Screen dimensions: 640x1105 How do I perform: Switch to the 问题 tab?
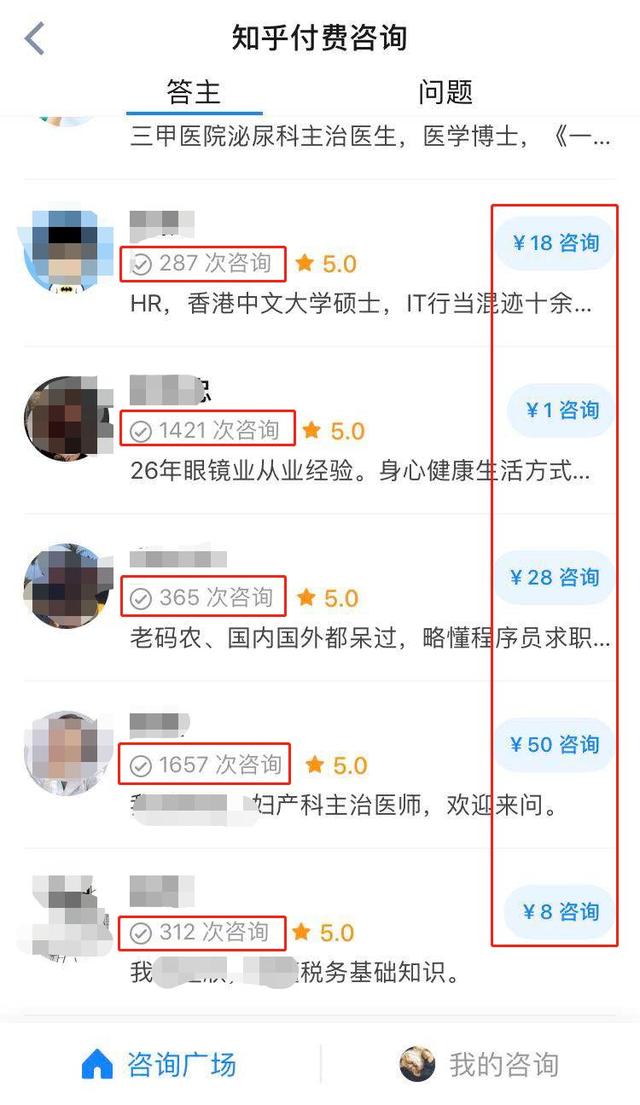(x=445, y=93)
